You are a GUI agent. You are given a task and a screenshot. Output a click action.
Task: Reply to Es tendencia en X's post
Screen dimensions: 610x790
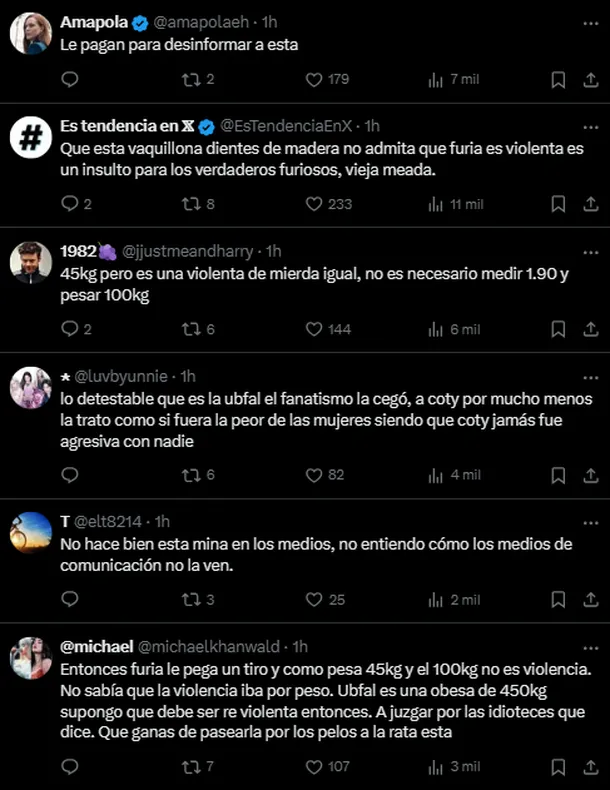point(70,204)
